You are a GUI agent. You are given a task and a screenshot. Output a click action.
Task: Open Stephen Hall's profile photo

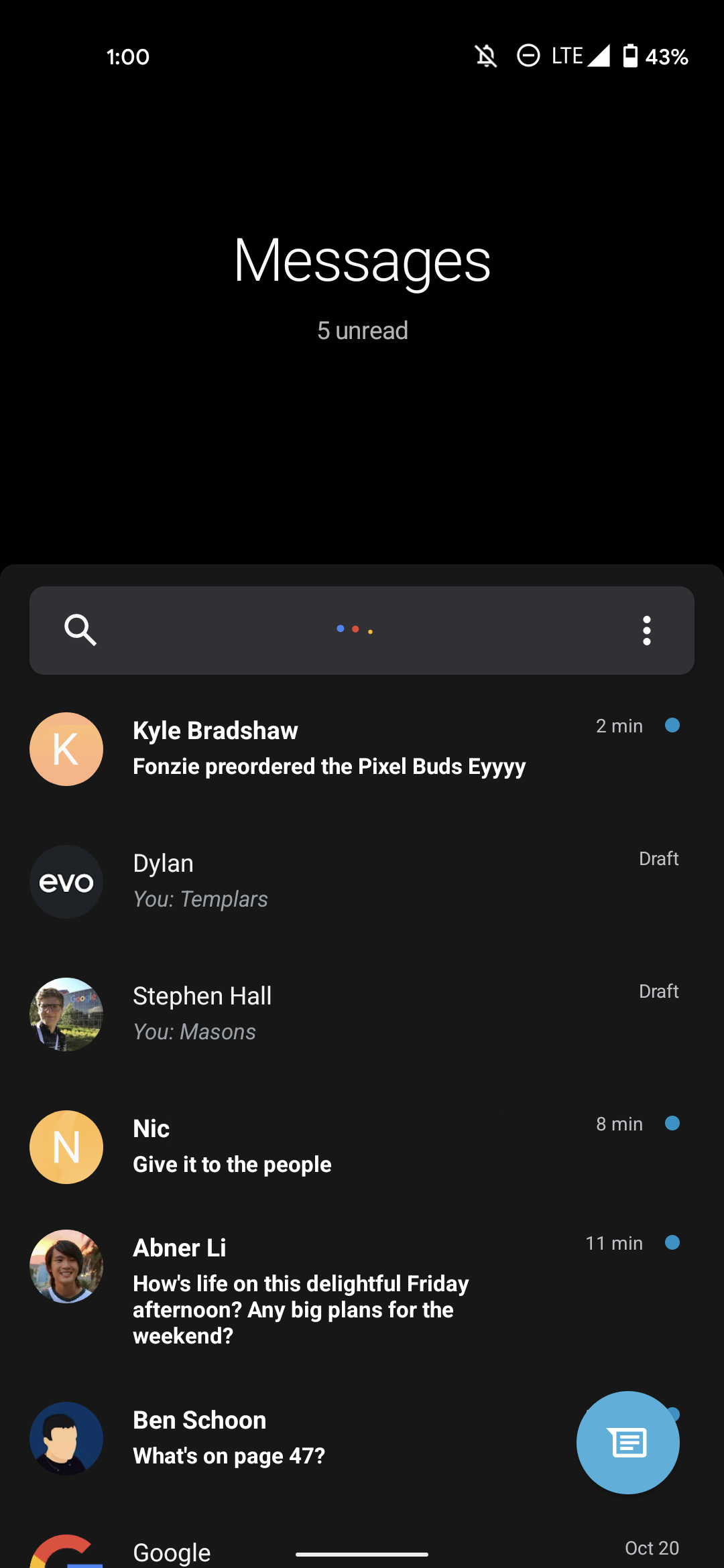pyautogui.click(x=66, y=1015)
